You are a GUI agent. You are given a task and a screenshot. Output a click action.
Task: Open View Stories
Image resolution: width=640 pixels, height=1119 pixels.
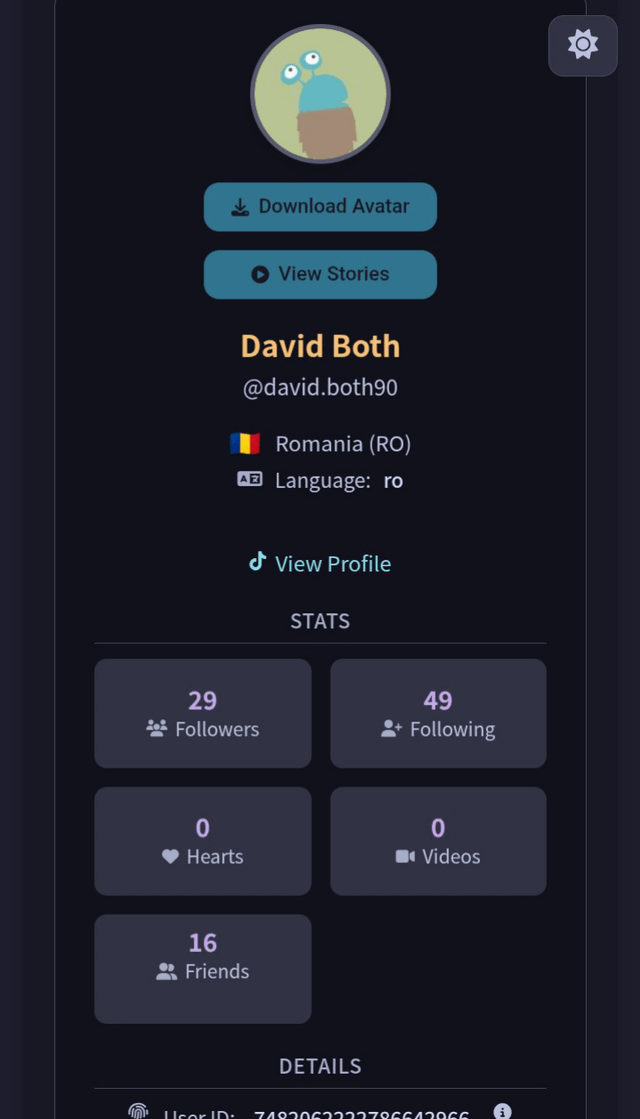[320, 274]
